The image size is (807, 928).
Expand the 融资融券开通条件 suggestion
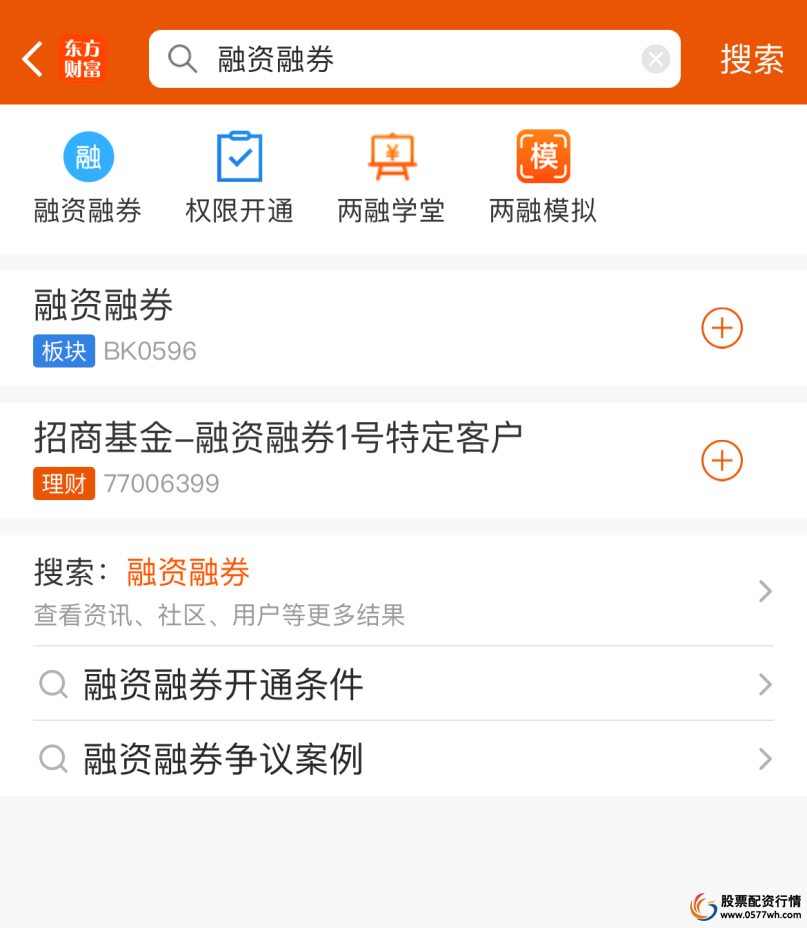click(766, 685)
